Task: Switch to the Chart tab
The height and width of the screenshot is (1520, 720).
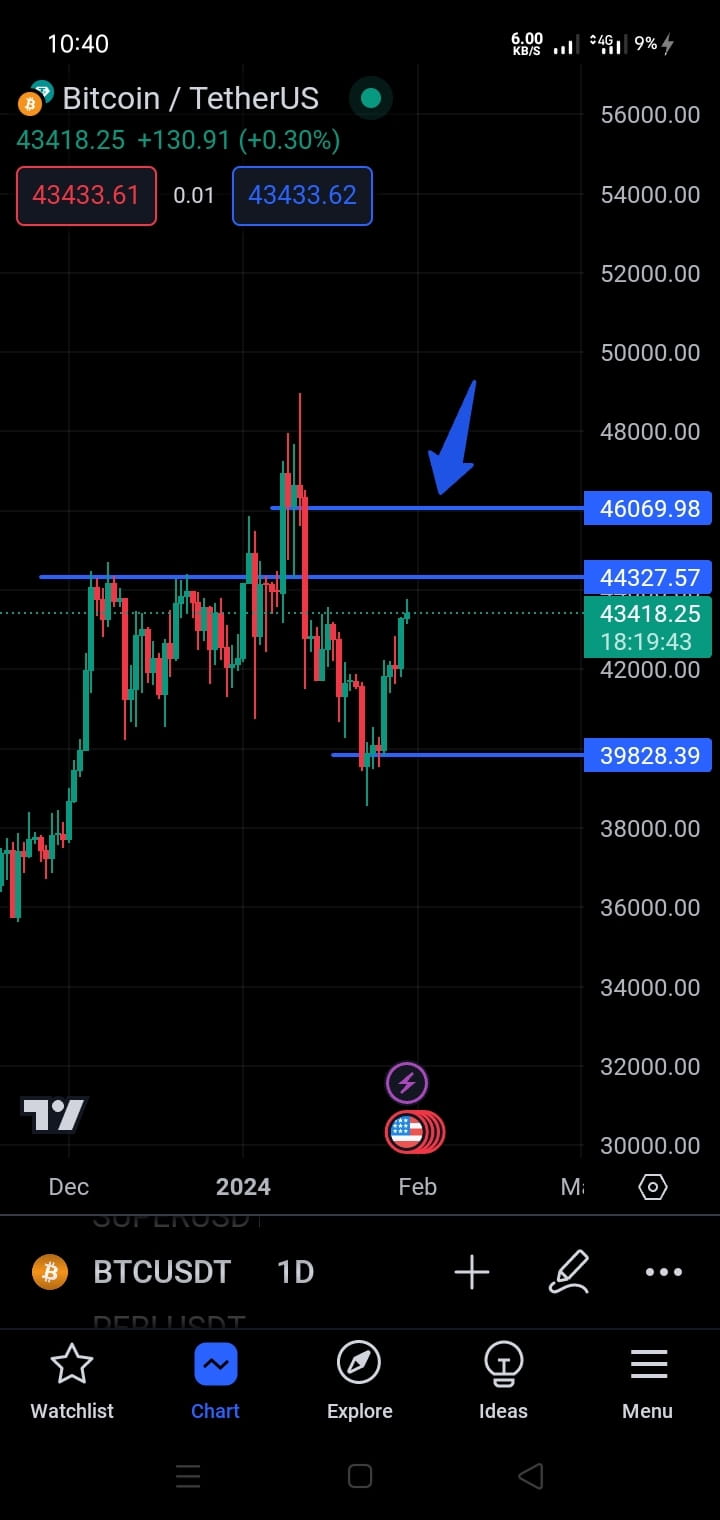Action: click(x=215, y=1363)
